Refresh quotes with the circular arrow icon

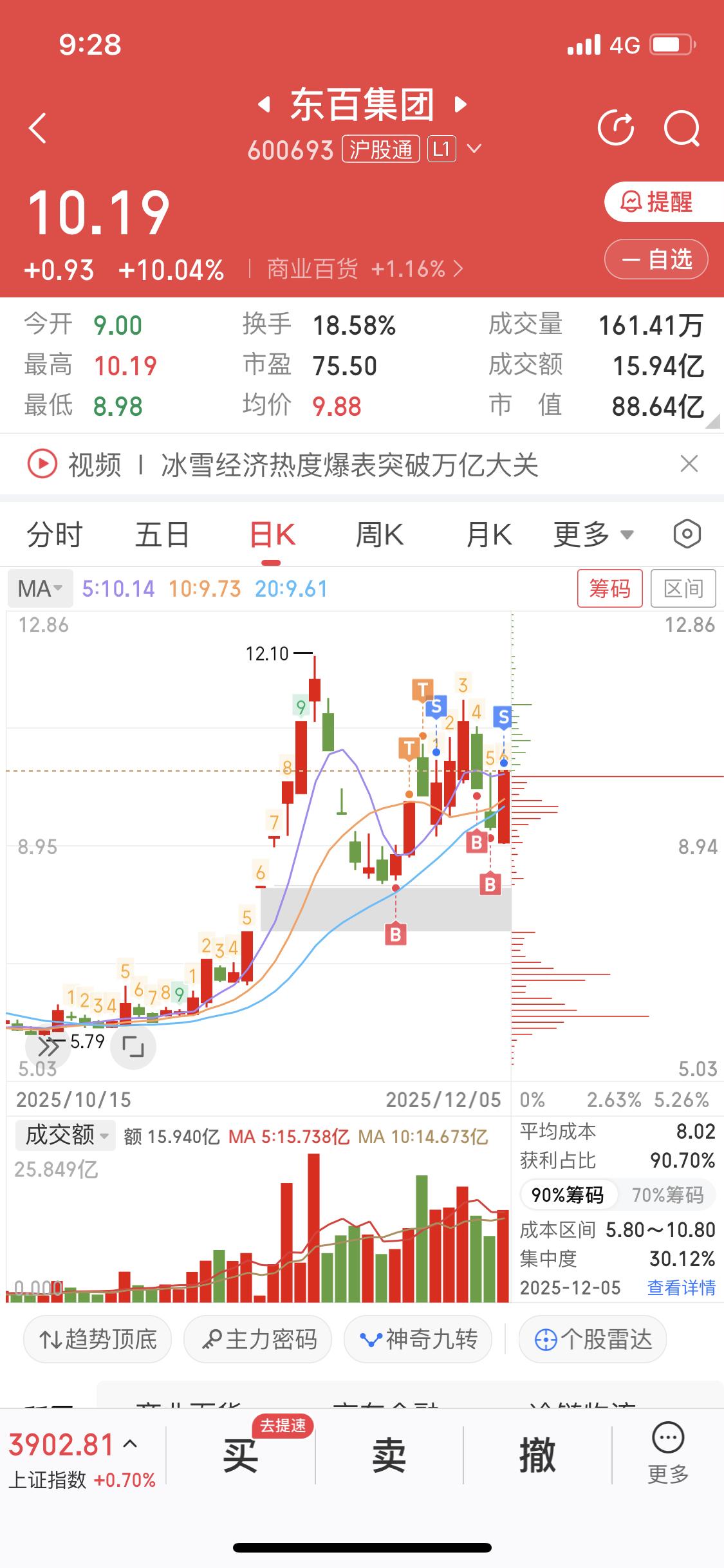click(617, 128)
